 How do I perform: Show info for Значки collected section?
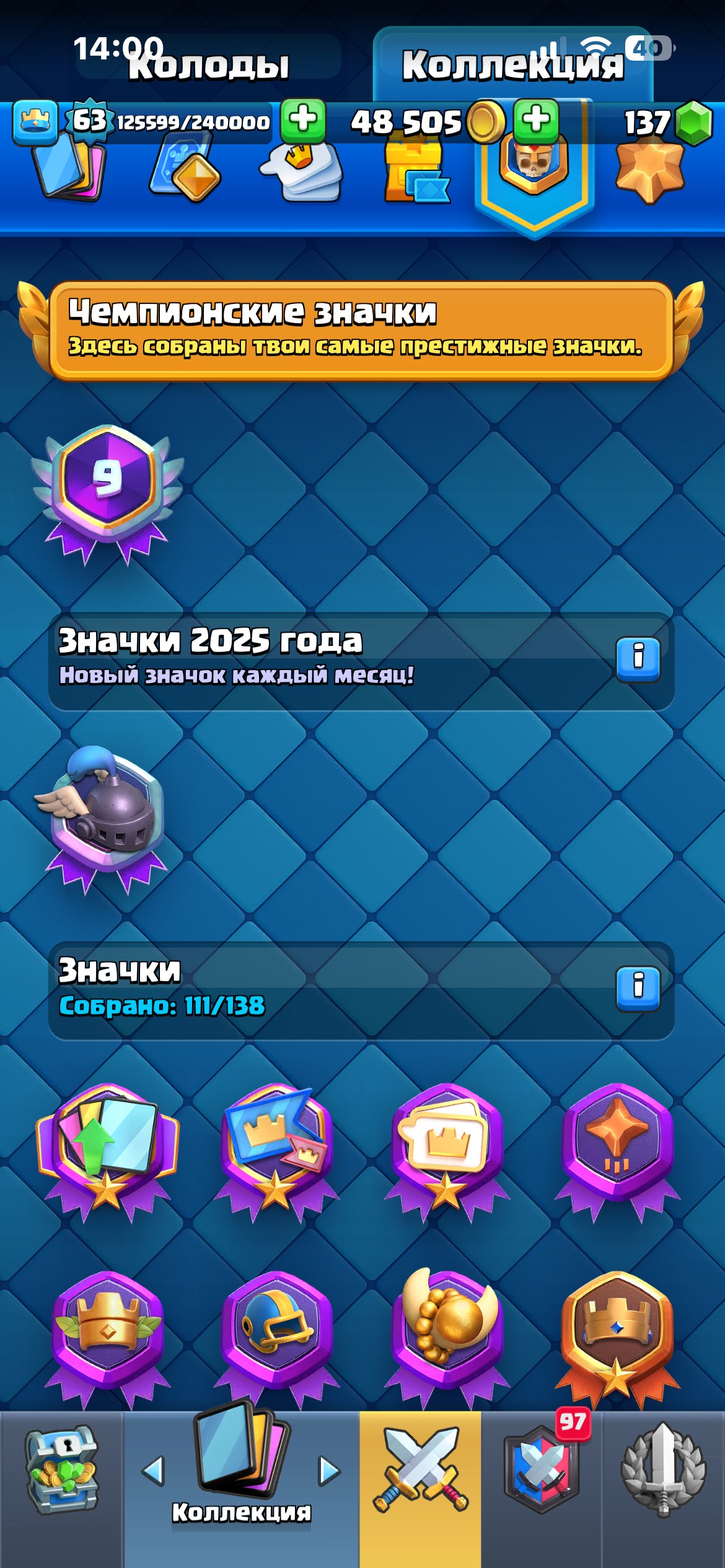(638, 988)
